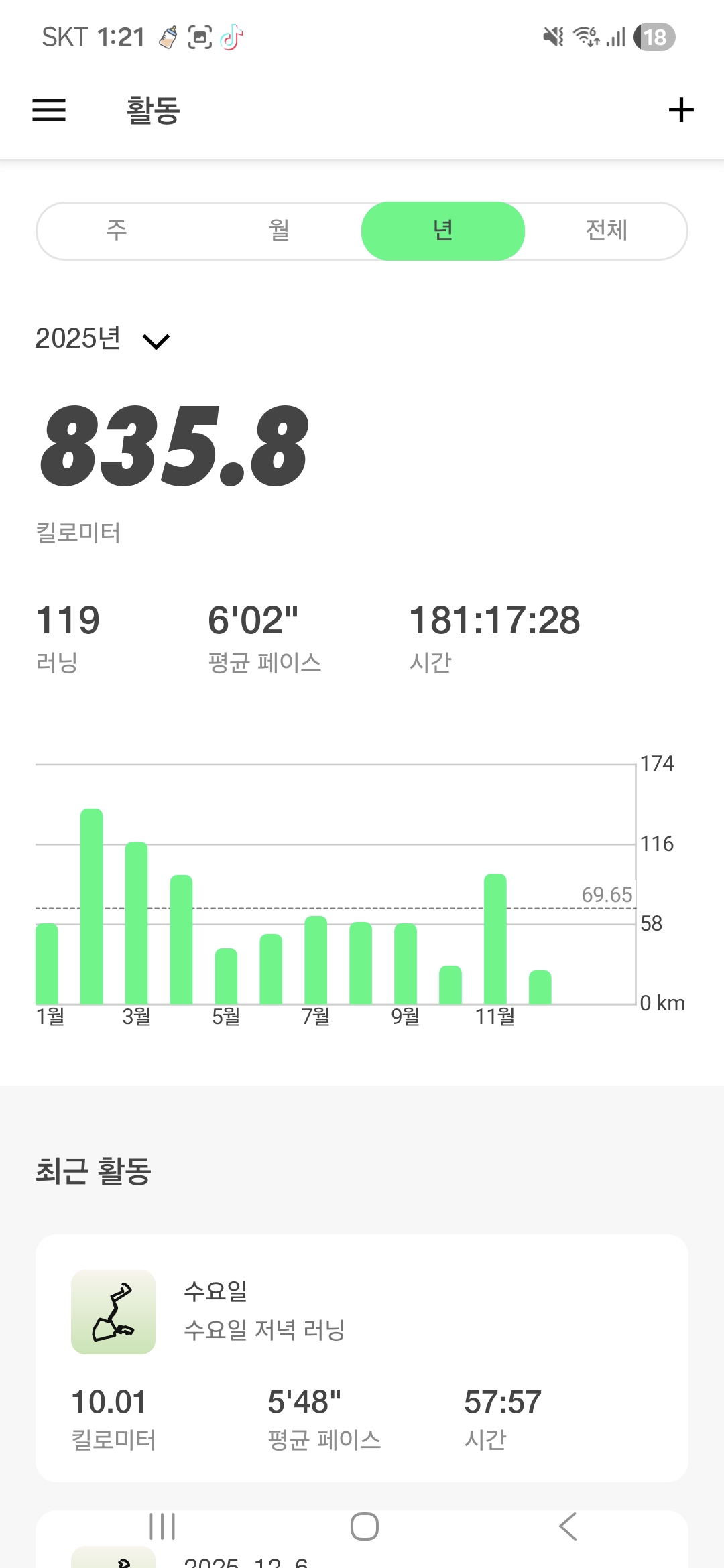This screenshot has height=1568, width=724.
Task: Go back with the system back button
Action: 567,1526
